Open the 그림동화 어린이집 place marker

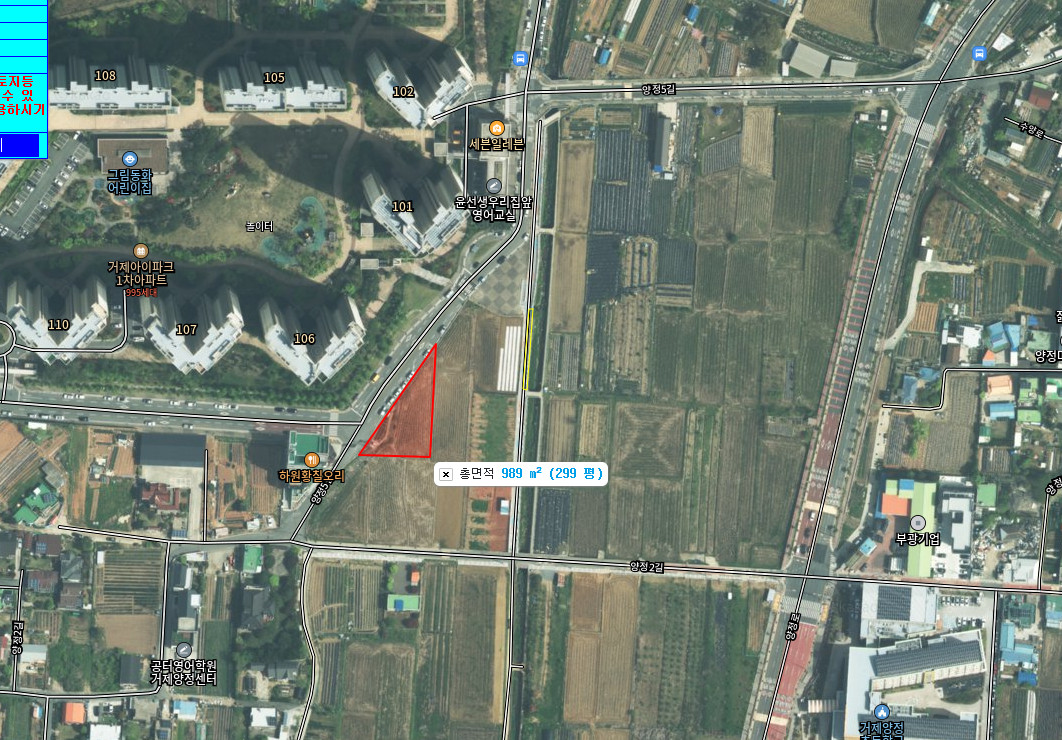[x=129, y=159]
